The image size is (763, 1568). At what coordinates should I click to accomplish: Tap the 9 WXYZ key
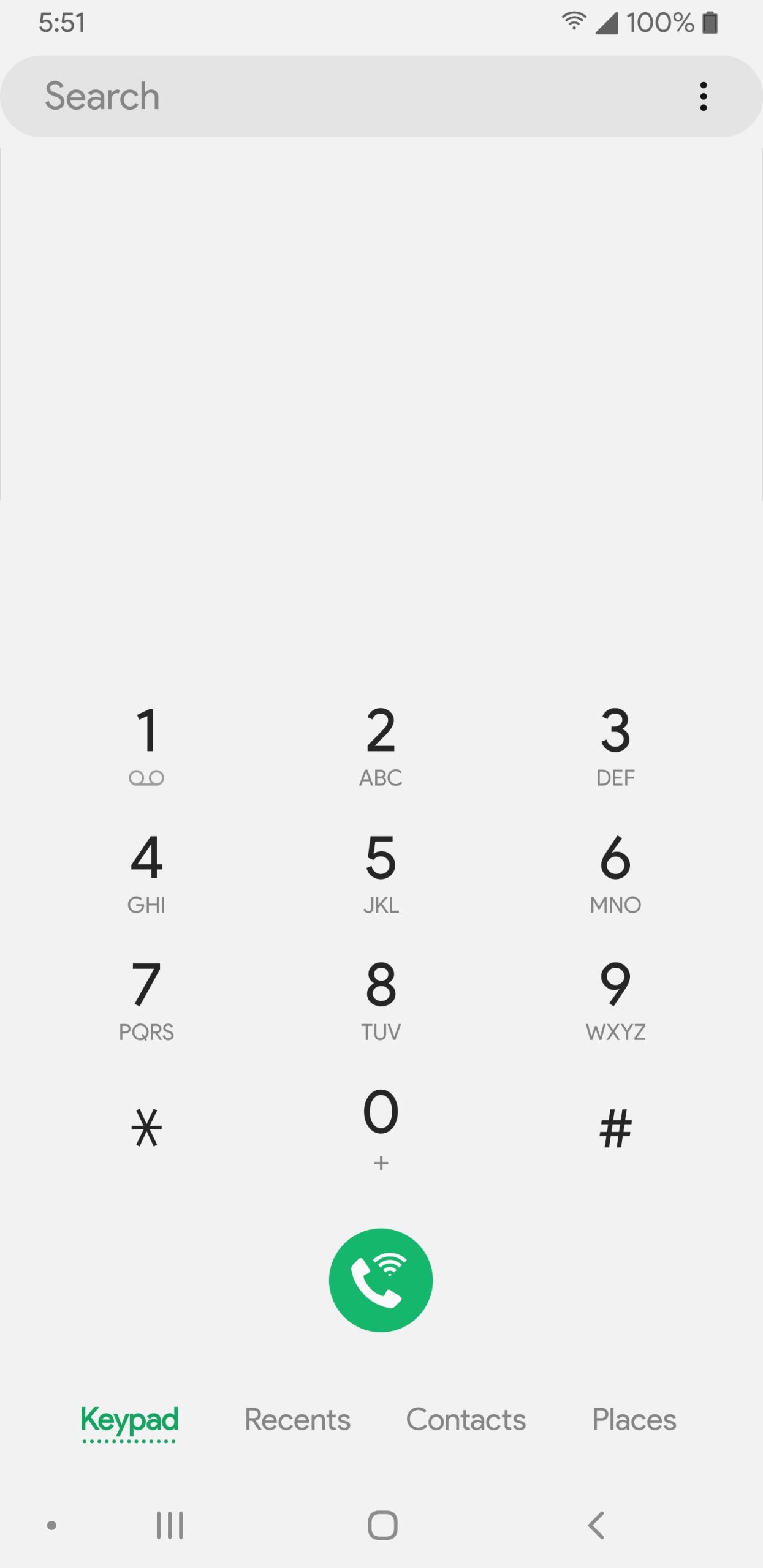coord(615,998)
